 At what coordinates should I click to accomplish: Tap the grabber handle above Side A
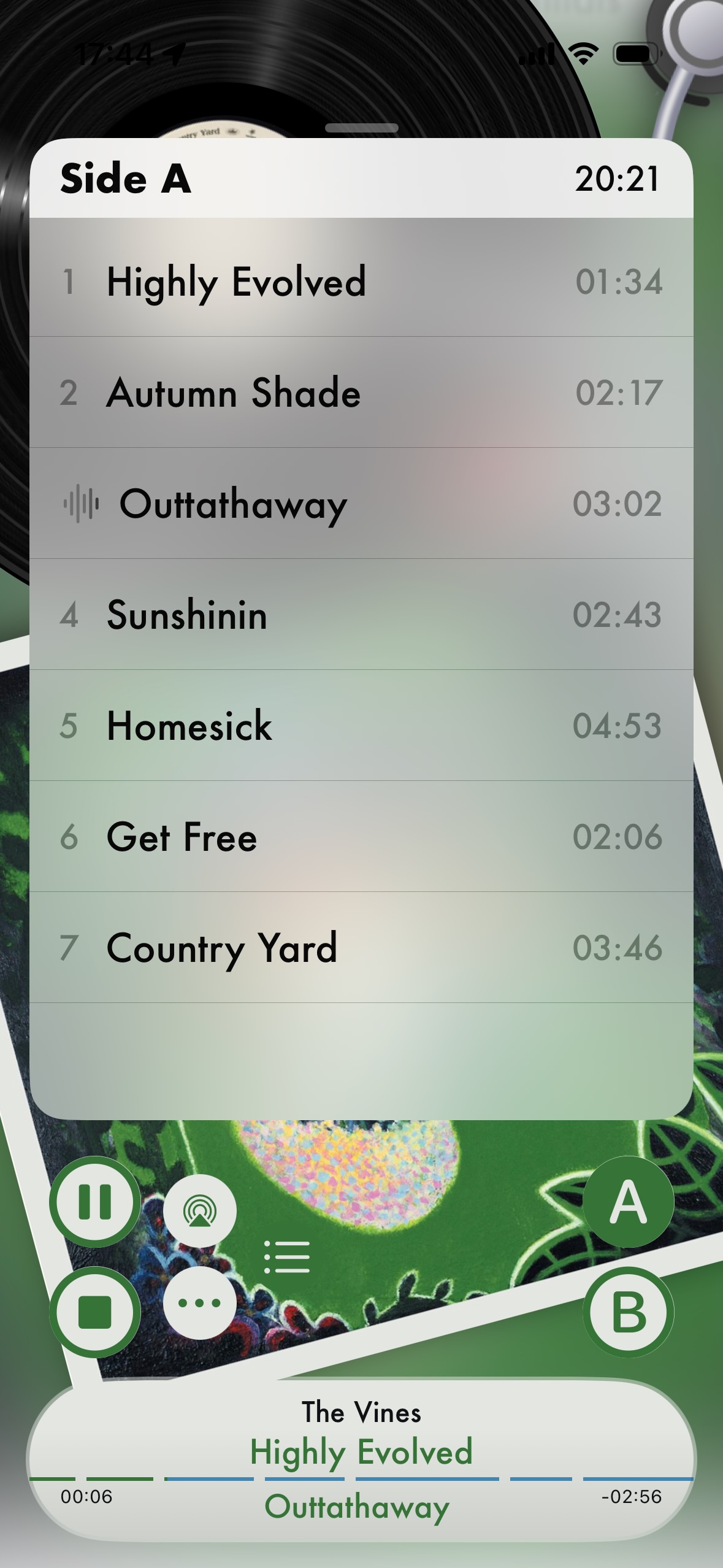pos(362,128)
